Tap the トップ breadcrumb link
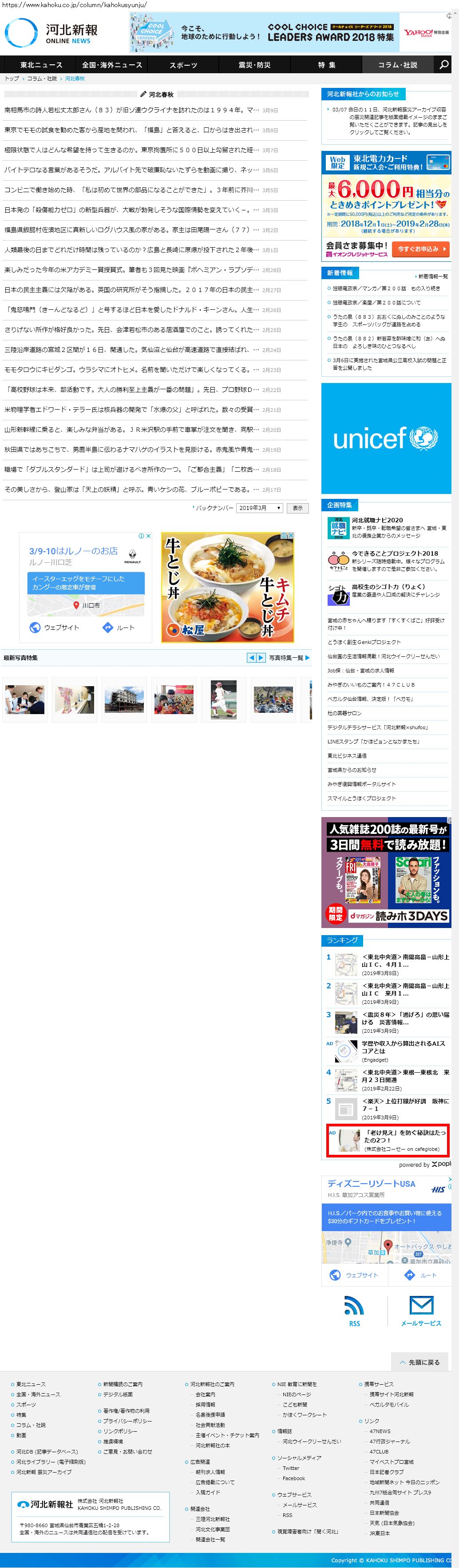This screenshot has height=1568, width=459. point(12,79)
